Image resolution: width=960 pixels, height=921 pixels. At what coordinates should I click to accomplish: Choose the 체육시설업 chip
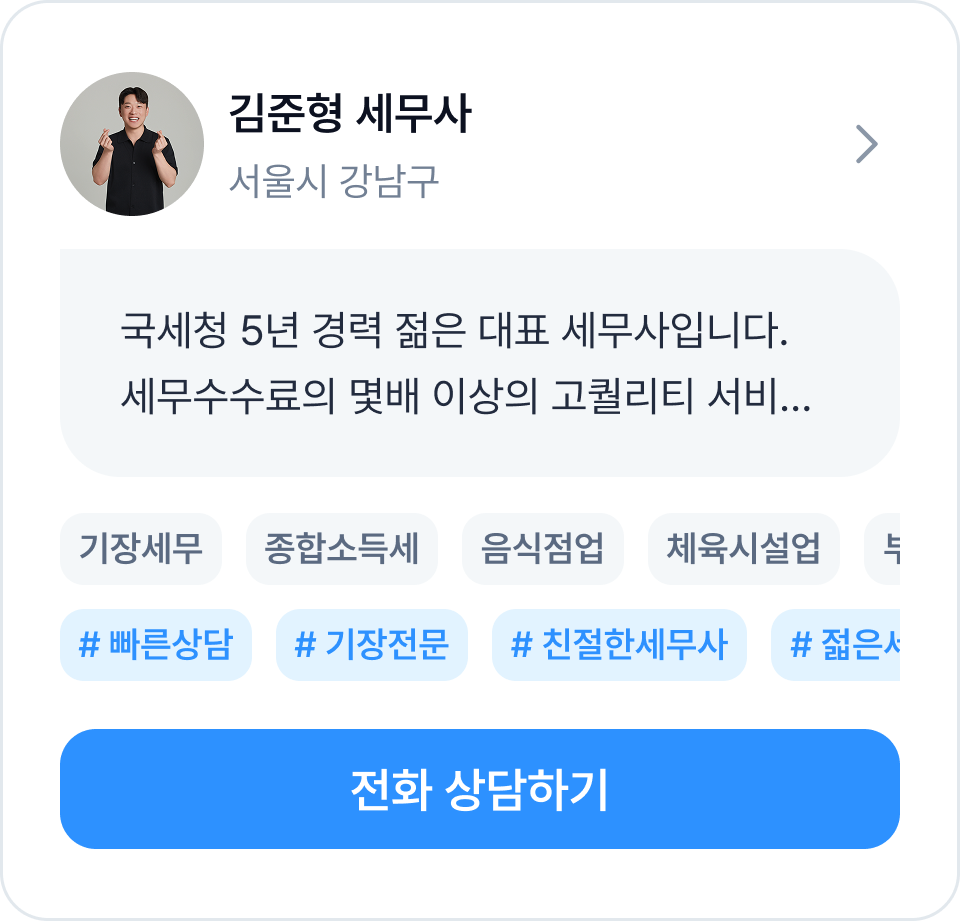click(743, 549)
